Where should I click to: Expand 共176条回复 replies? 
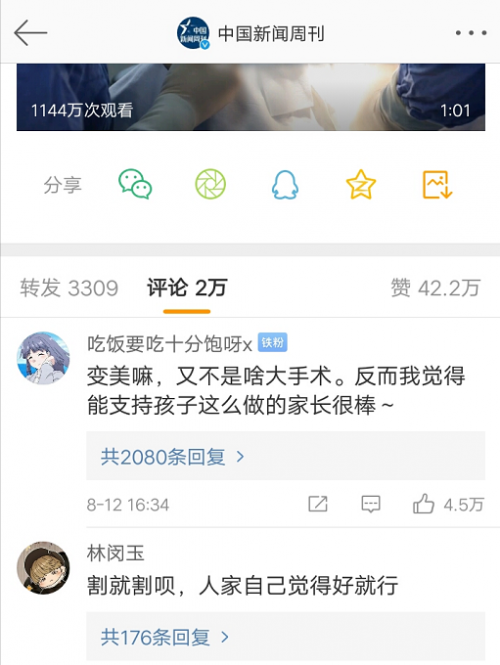click(x=285, y=637)
